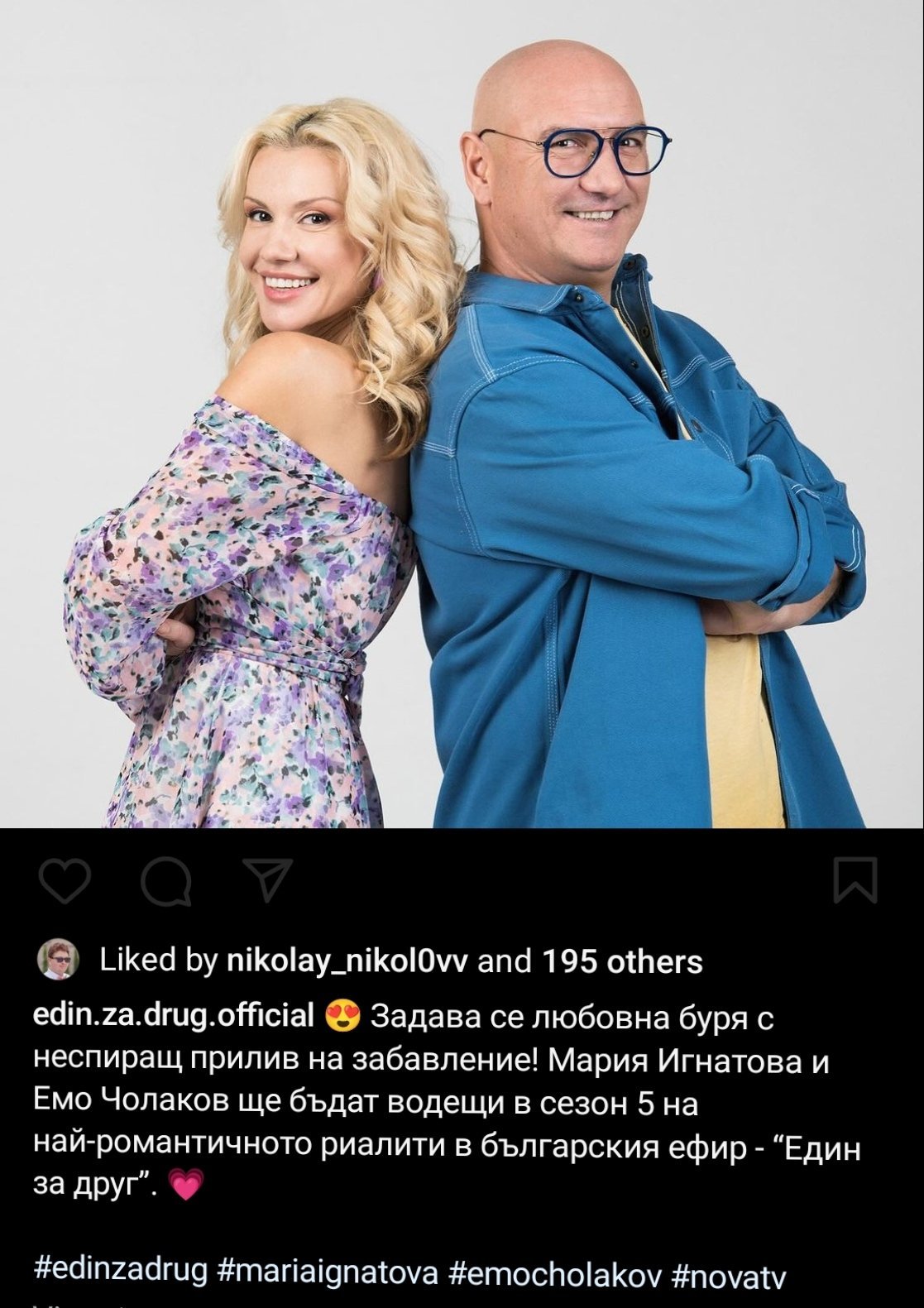Open comments on this post
The width and height of the screenshot is (924, 1308).
pos(166,880)
